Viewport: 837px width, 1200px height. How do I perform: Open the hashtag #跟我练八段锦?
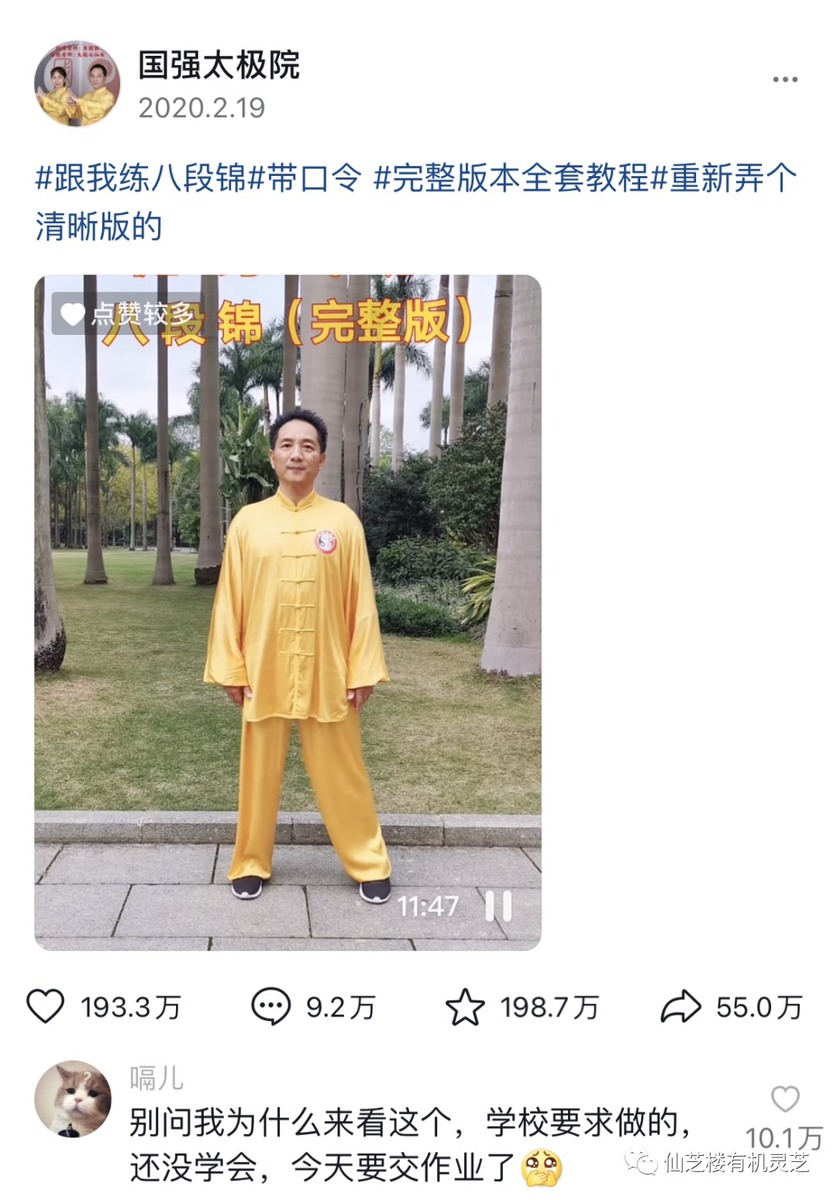140,180
